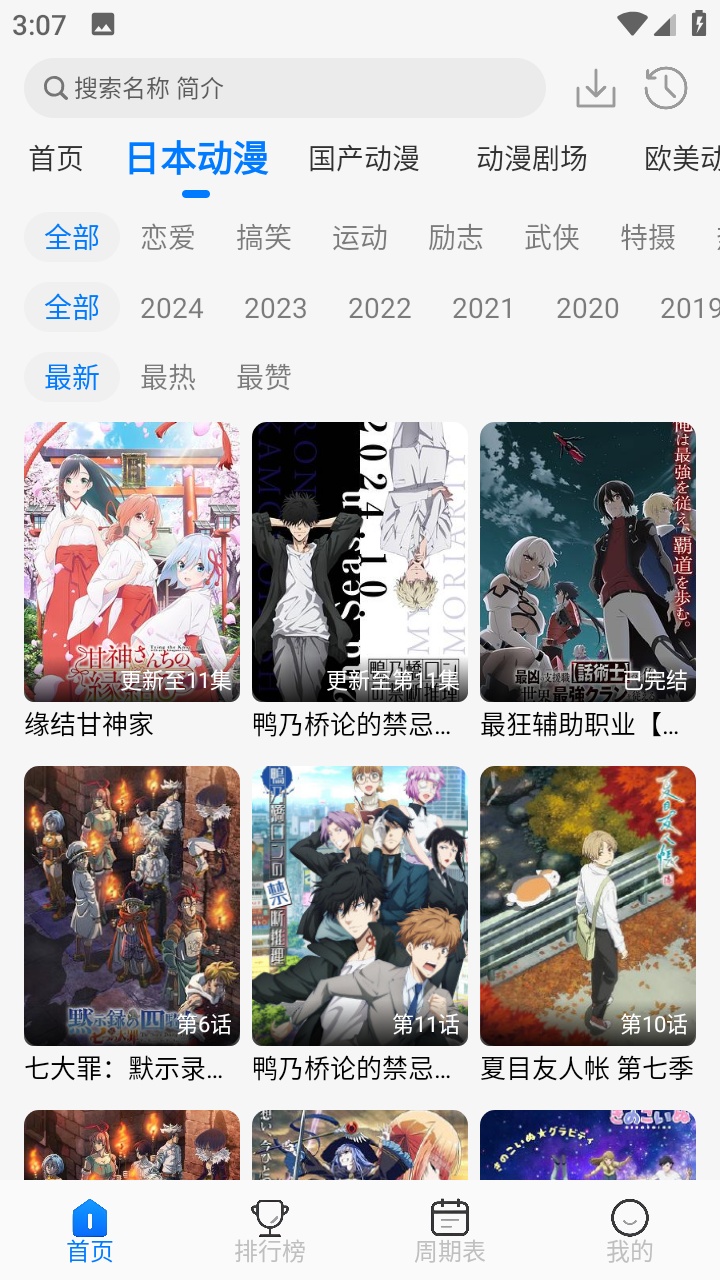Open watch history clock icon

coord(665,88)
